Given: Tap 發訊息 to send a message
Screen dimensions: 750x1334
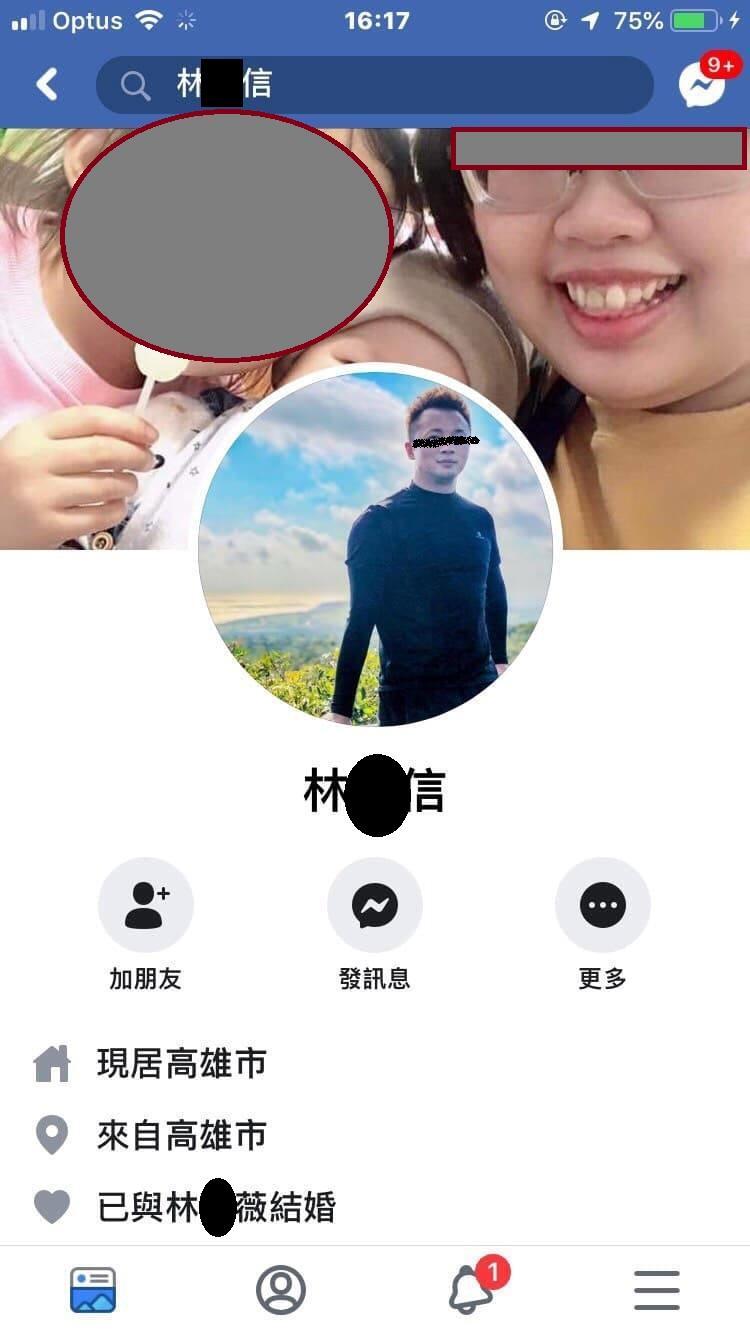Looking at the screenshot, I should (375, 905).
